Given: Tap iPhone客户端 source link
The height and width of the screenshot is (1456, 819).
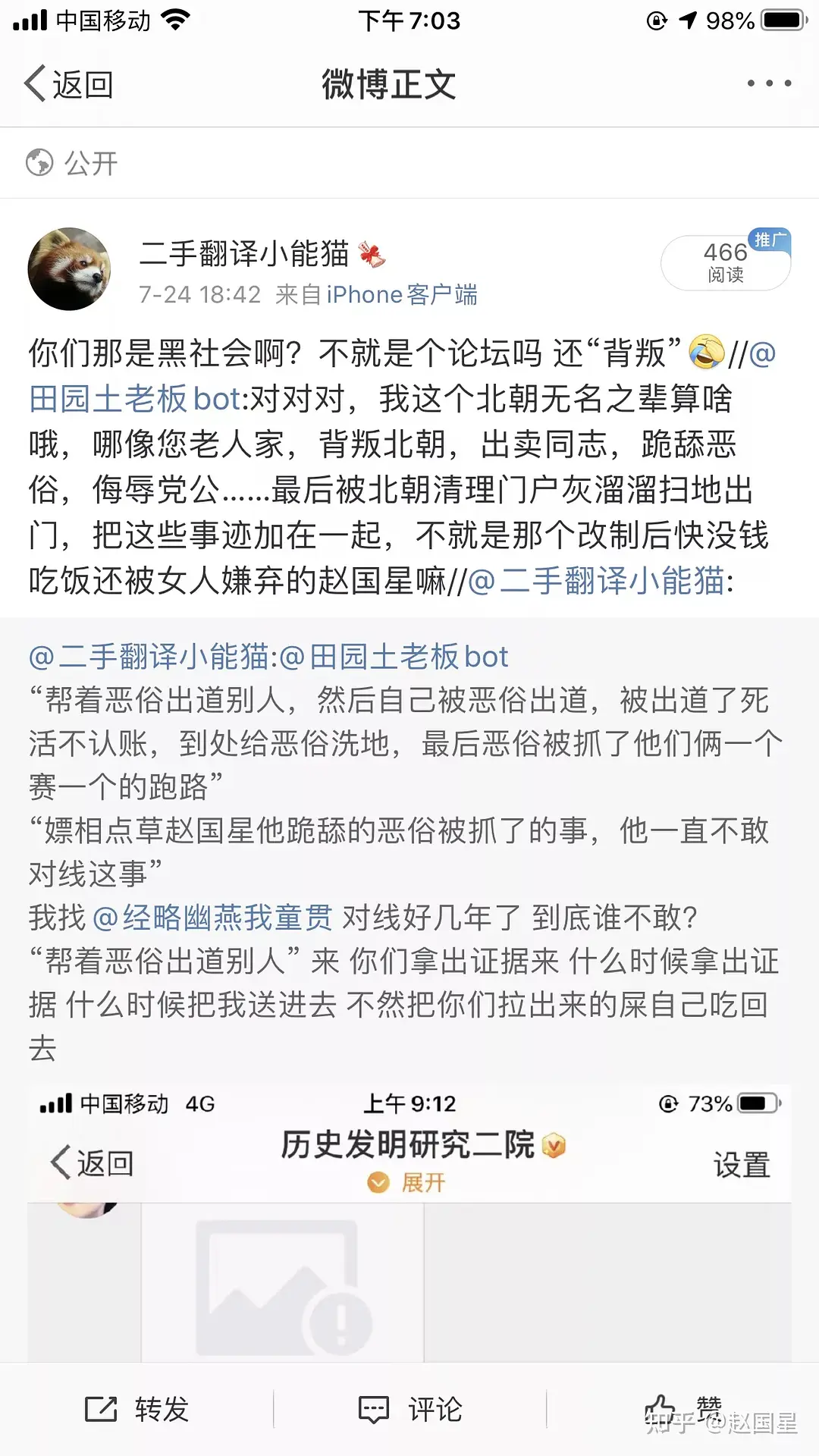Looking at the screenshot, I should tap(402, 294).
